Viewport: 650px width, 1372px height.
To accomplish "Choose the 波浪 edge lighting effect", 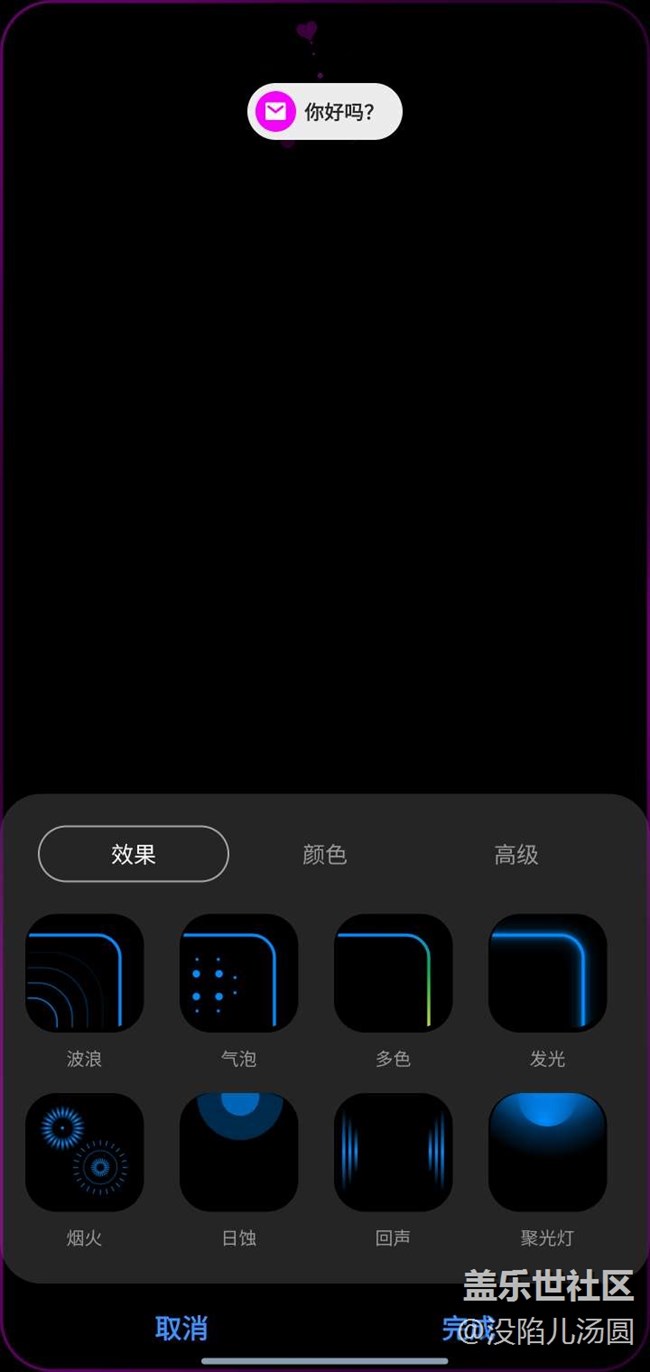I will (84, 973).
